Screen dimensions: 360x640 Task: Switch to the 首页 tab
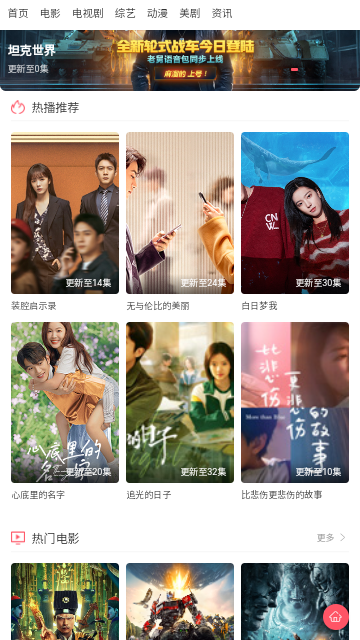point(18,13)
